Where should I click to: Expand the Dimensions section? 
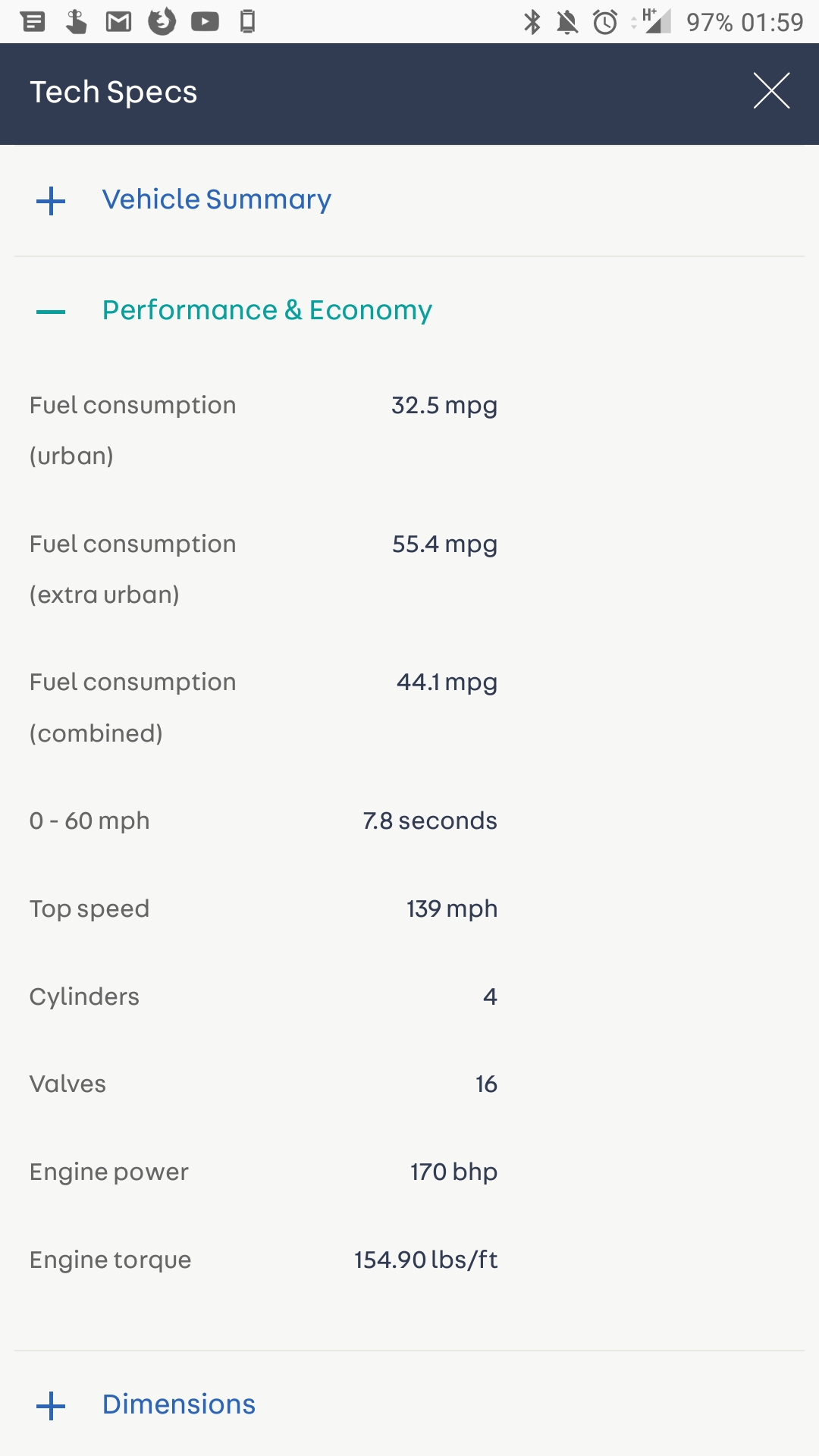point(409,1404)
